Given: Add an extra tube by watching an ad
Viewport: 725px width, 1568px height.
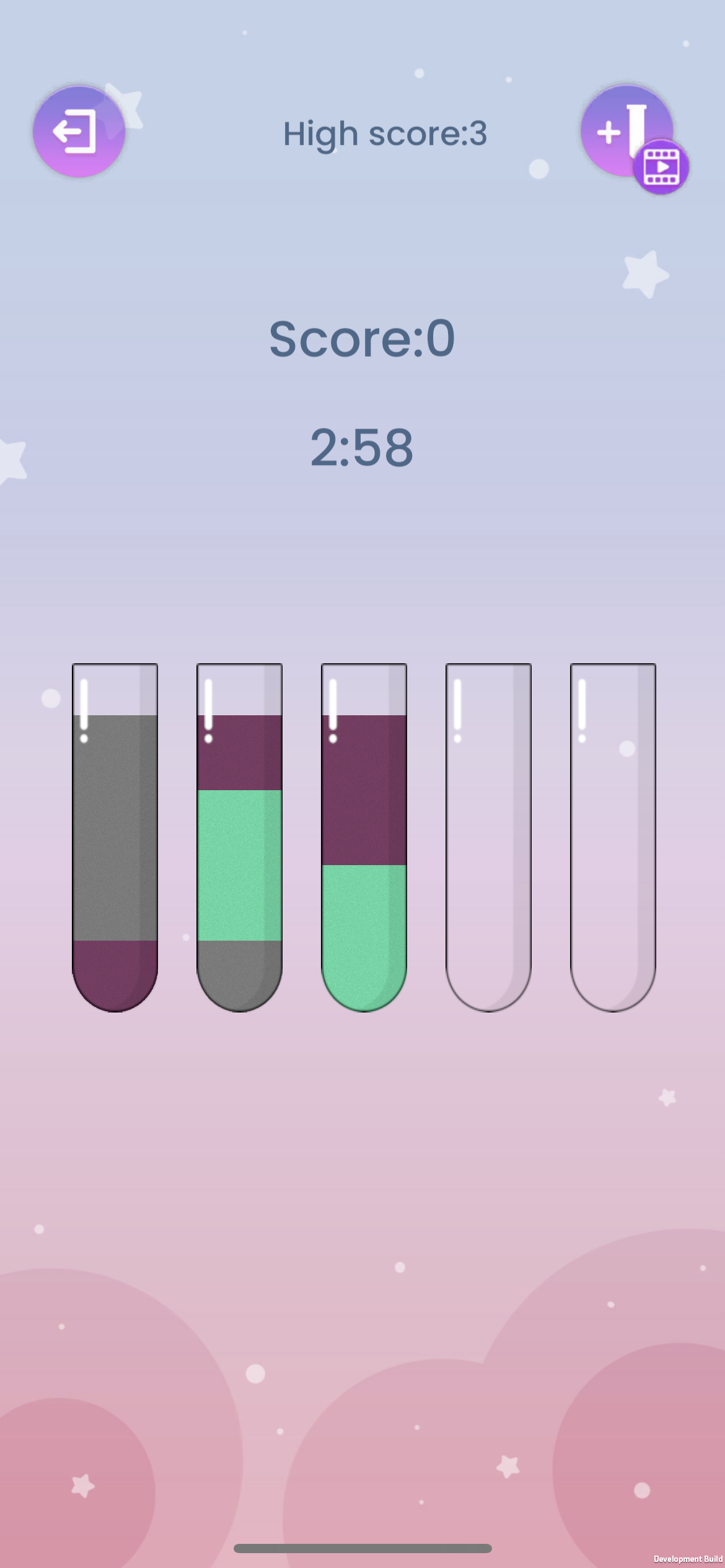Looking at the screenshot, I should point(633,139).
